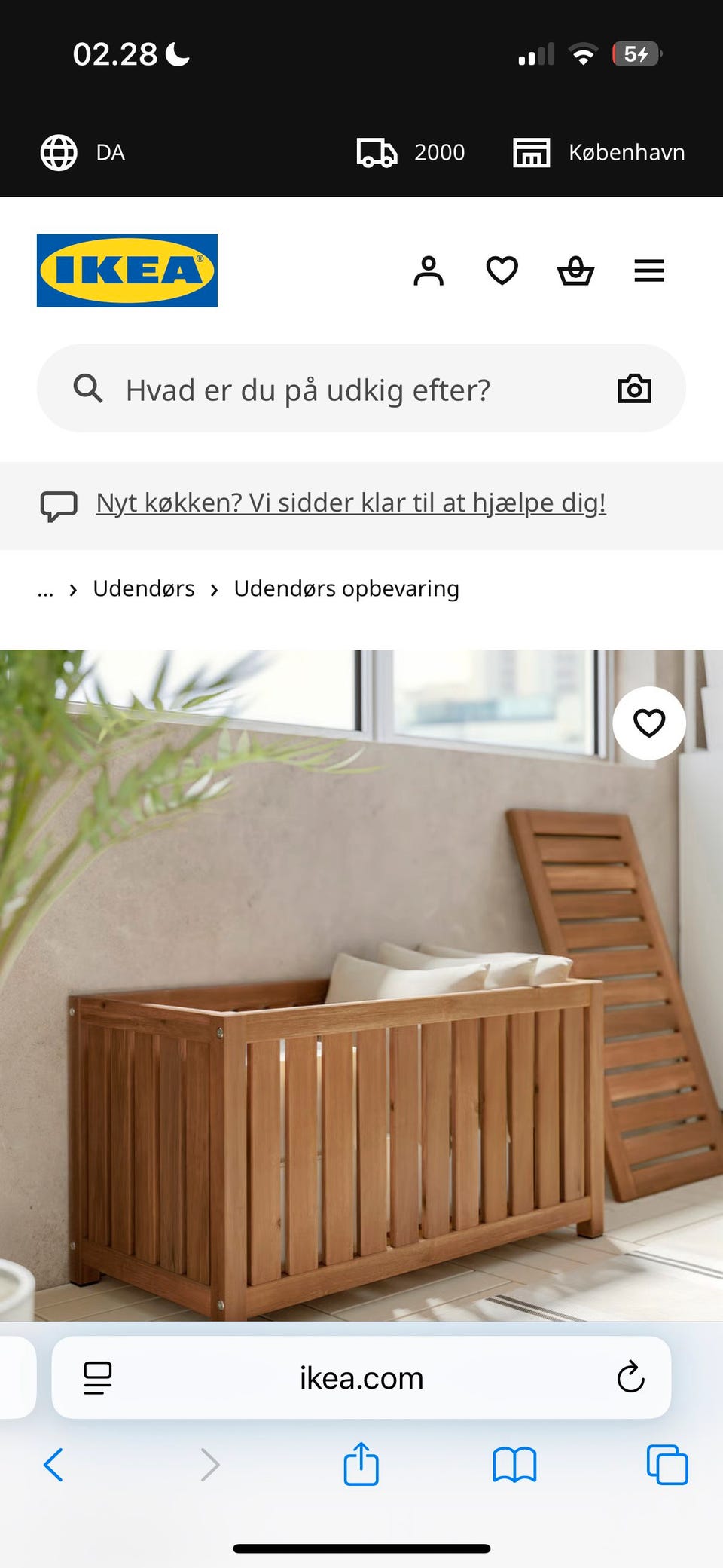
Task: Click the delivery truck icon for postcode 2000
Action: click(x=379, y=151)
